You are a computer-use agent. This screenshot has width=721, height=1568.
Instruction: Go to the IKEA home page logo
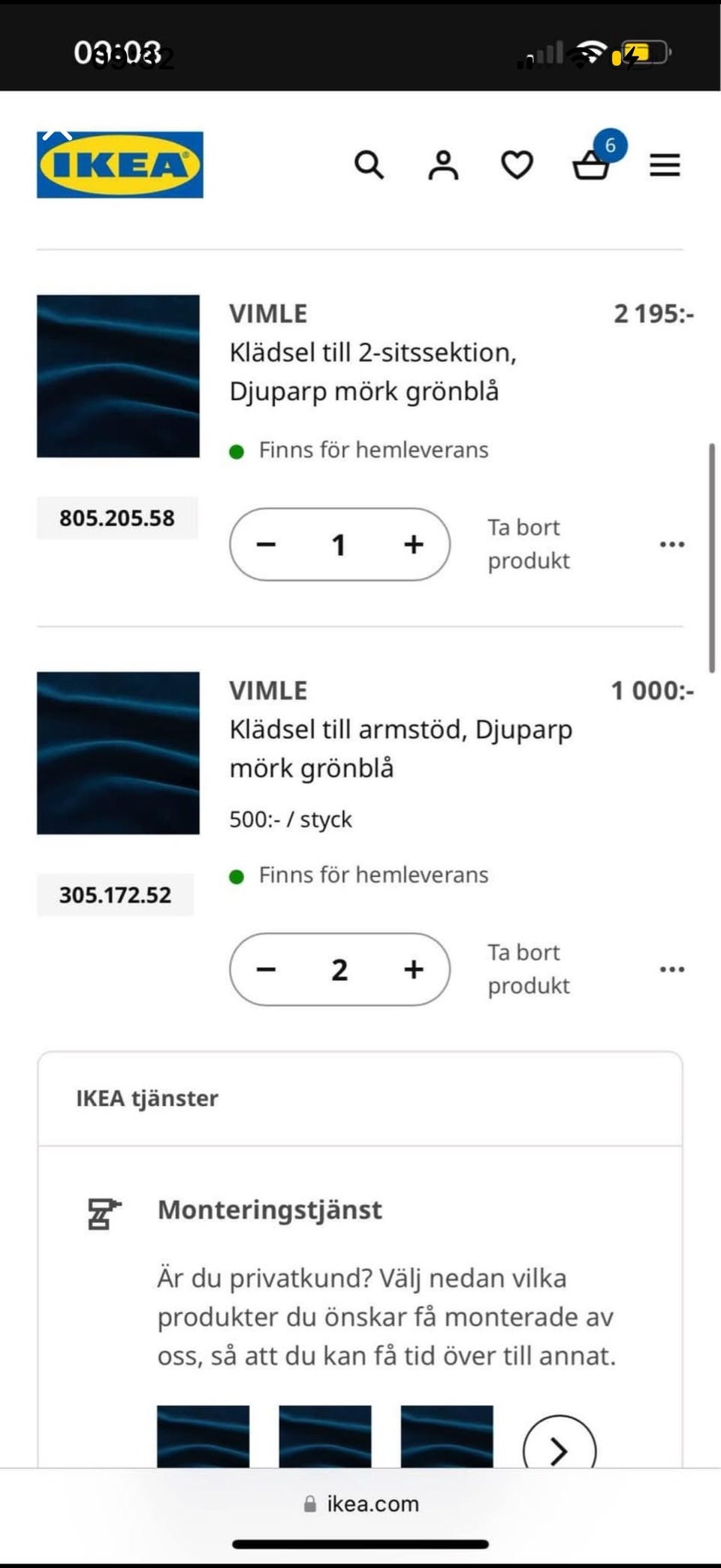pos(120,165)
